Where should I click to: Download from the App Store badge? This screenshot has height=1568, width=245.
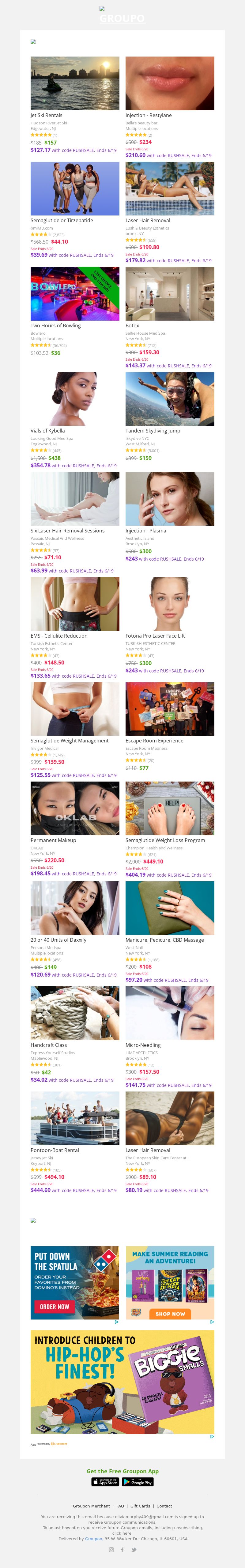click(x=105, y=1482)
